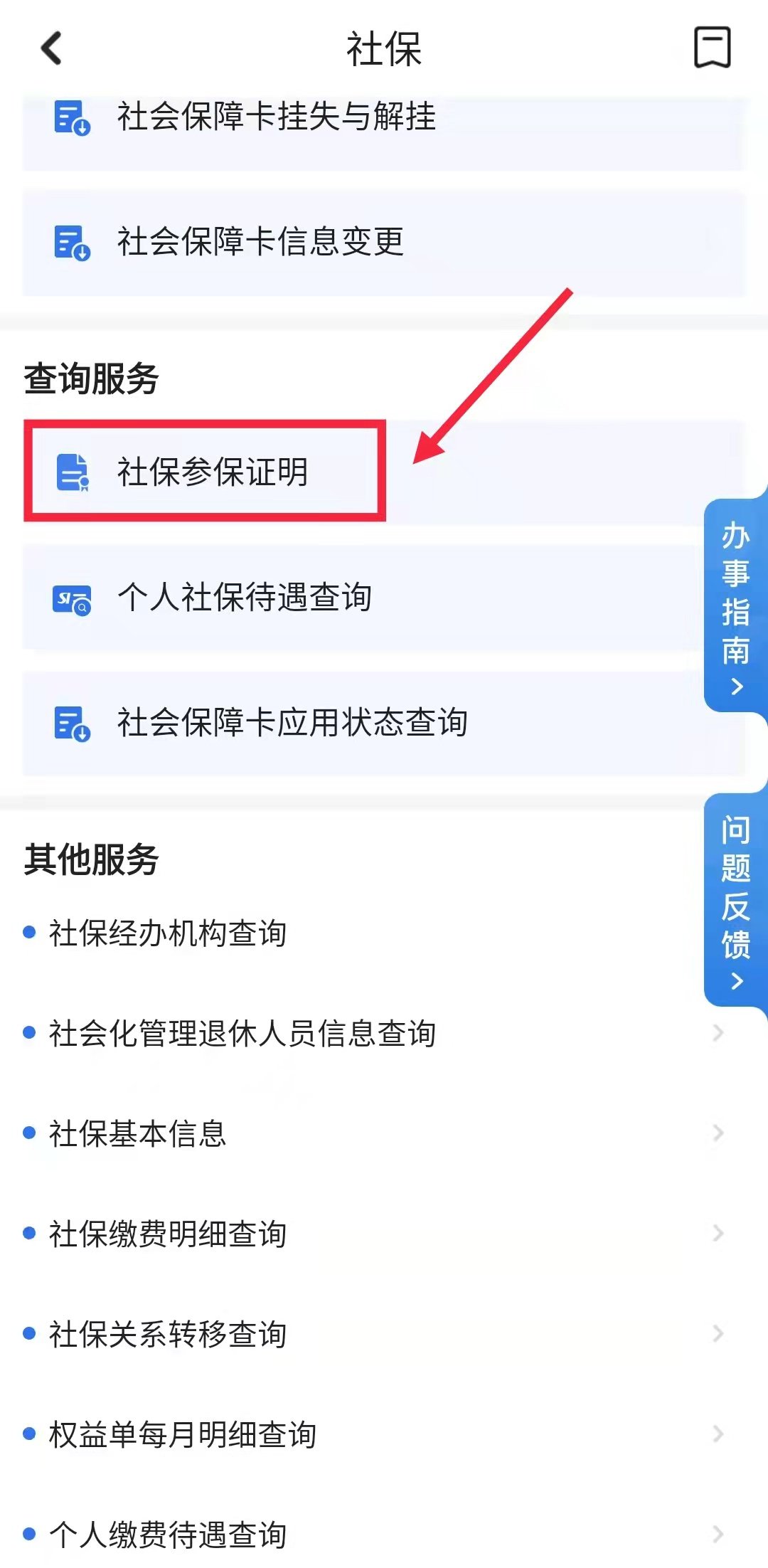Open 权益单每月明细查询
Viewport: 768px width, 1568px height.
(x=183, y=1435)
